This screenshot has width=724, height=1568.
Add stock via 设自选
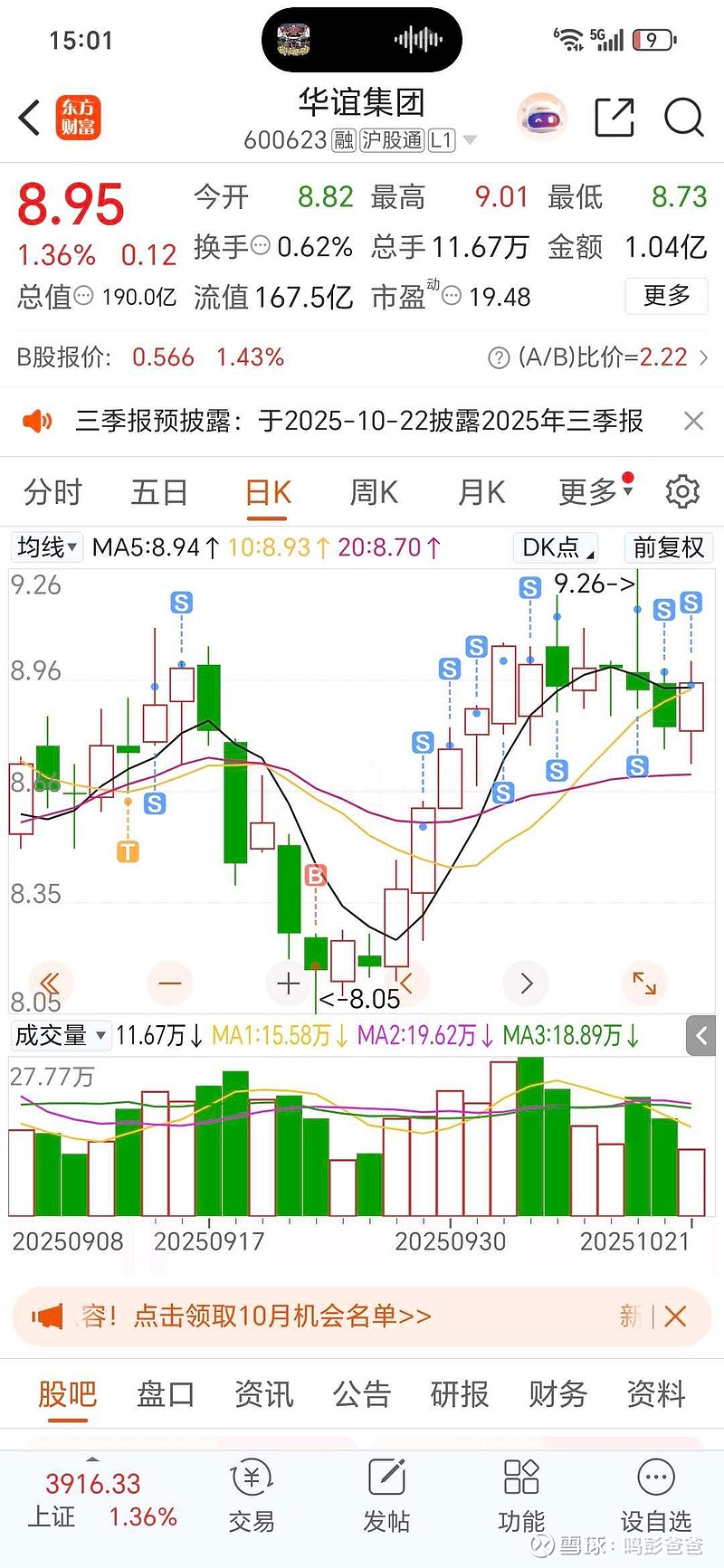(655, 1497)
